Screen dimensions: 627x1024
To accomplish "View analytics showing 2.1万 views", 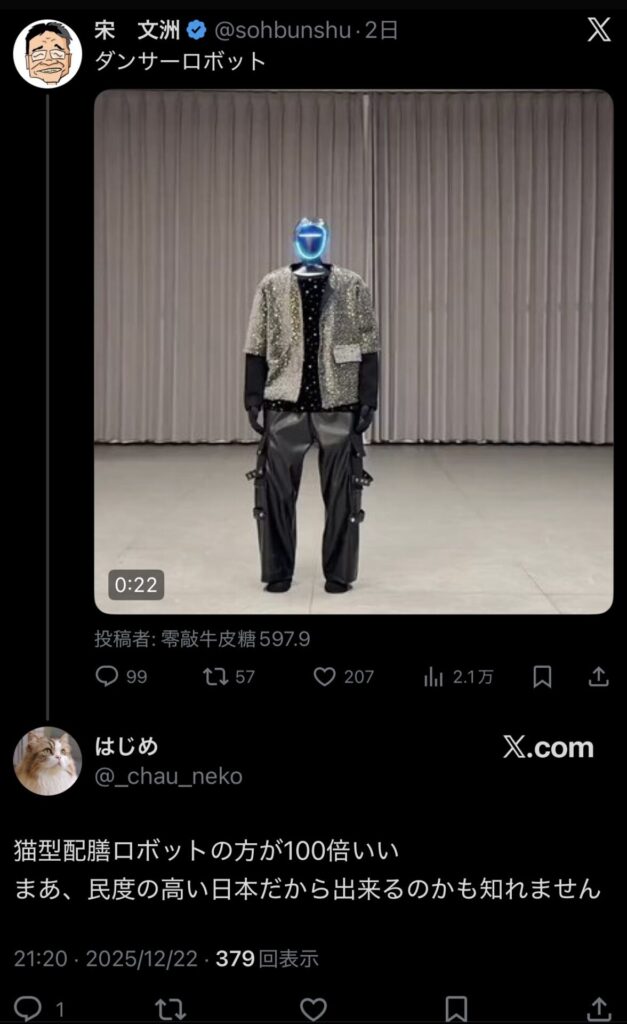I will [434, 677].
